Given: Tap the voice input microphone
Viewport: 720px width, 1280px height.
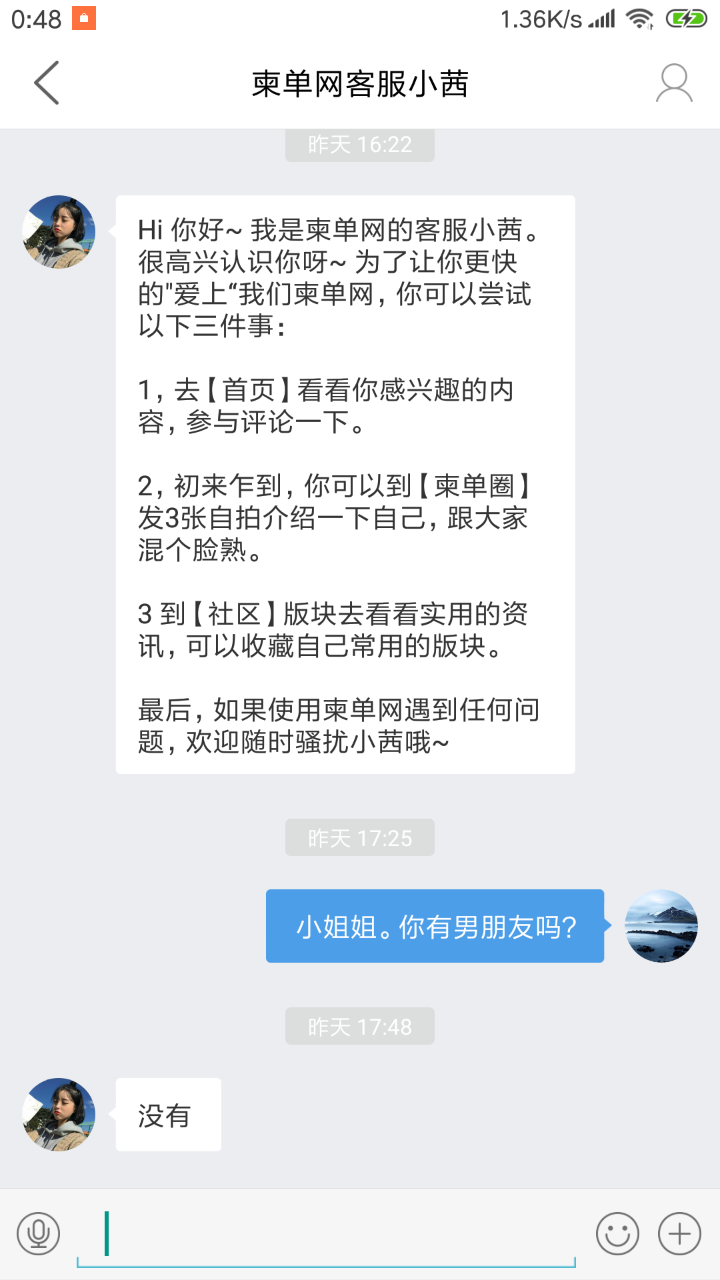Looking at the screenshot, I should tap(38, 1233).
